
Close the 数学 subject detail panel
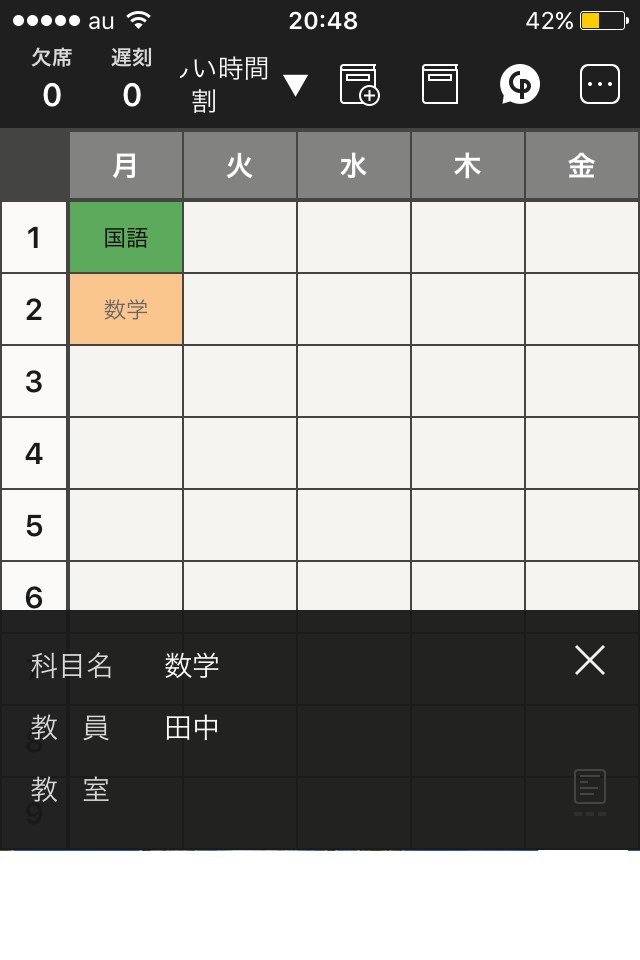pyautogui.click(x=590, y=660)
